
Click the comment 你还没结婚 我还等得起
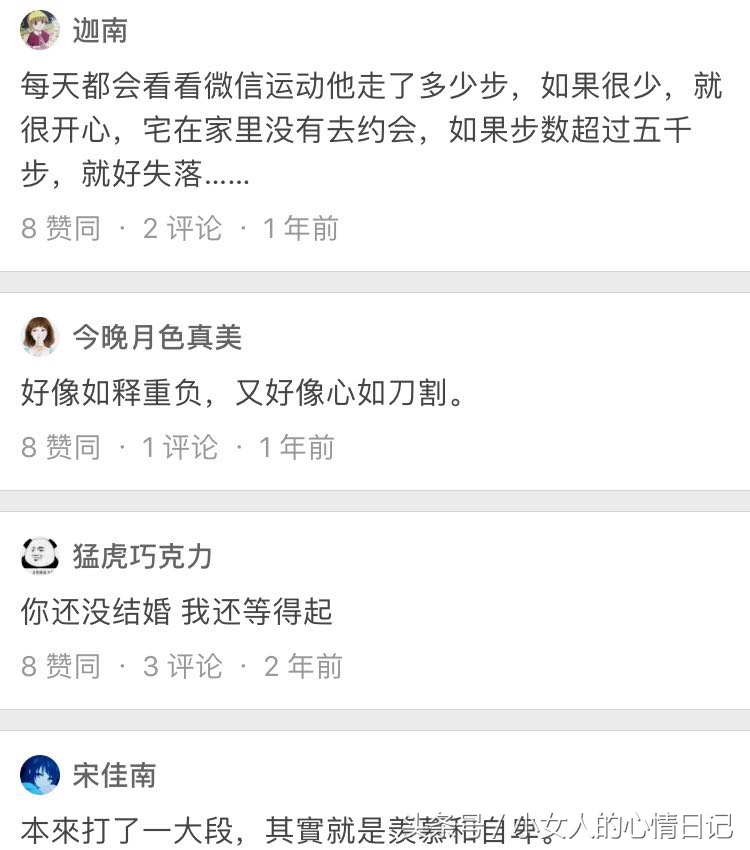point(175,611)
